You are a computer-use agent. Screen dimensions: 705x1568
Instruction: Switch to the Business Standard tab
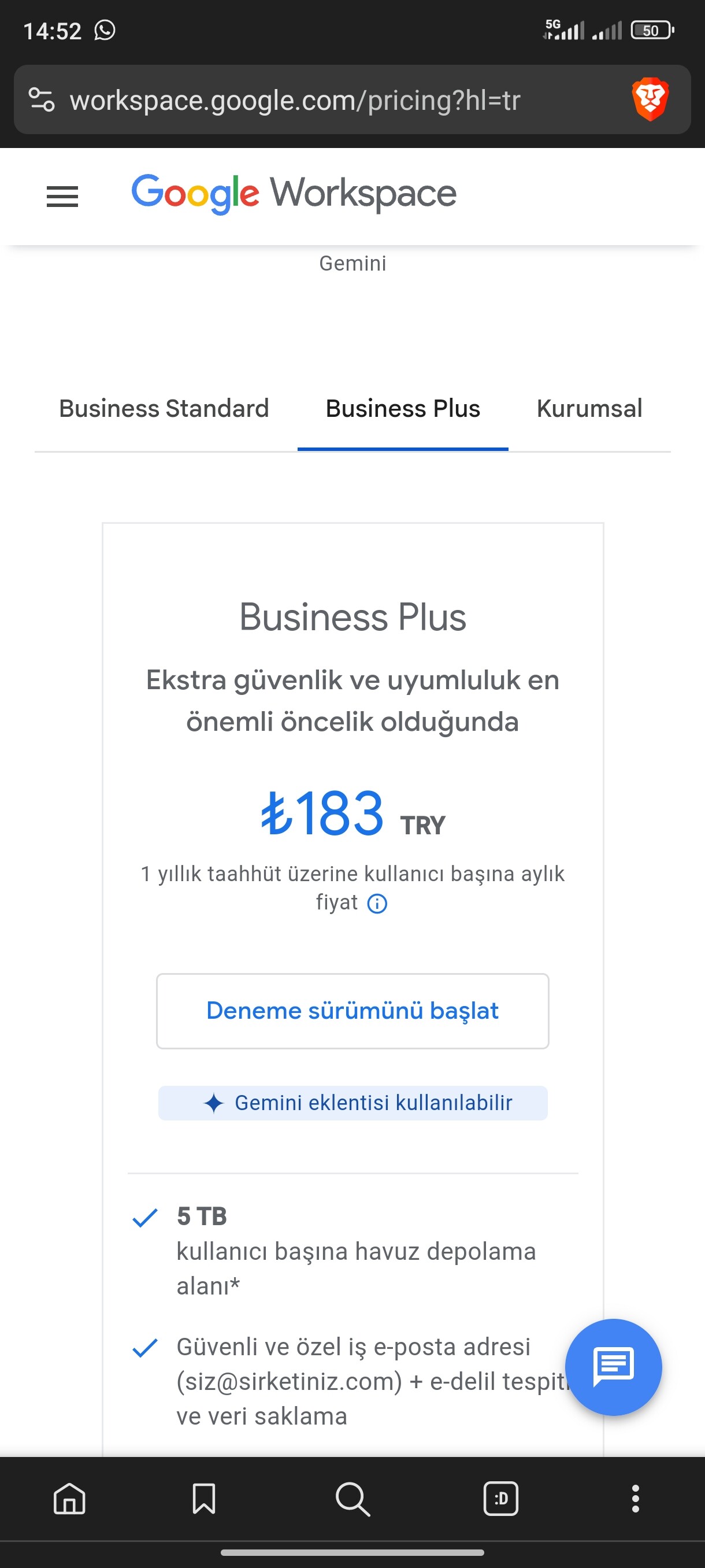[x=164, y=408]
